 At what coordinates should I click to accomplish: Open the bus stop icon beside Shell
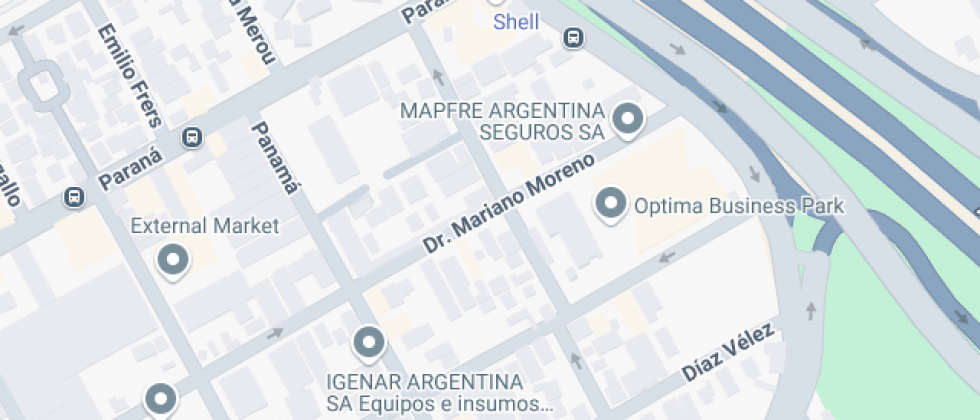[x=573, y=39]
